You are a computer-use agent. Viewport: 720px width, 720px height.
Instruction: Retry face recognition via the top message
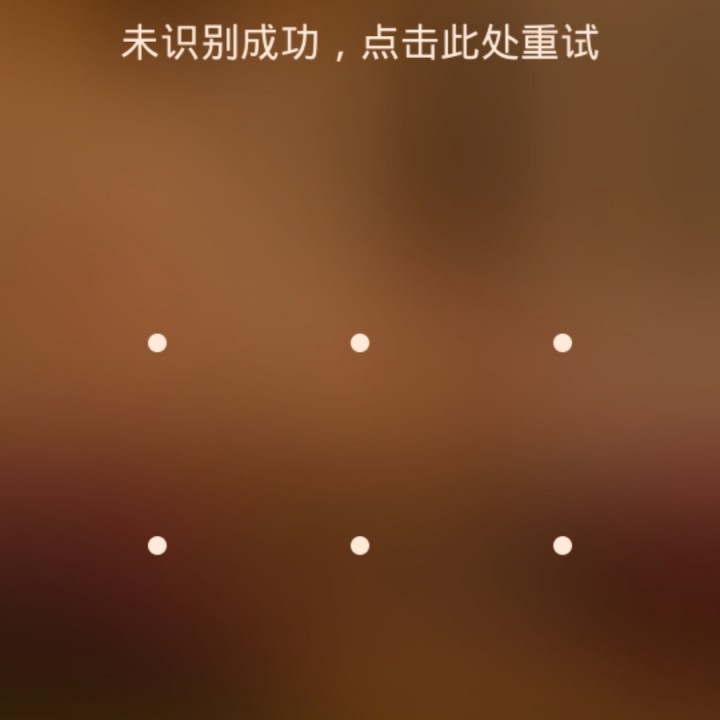pyautogui.click(x=360, y=44)
